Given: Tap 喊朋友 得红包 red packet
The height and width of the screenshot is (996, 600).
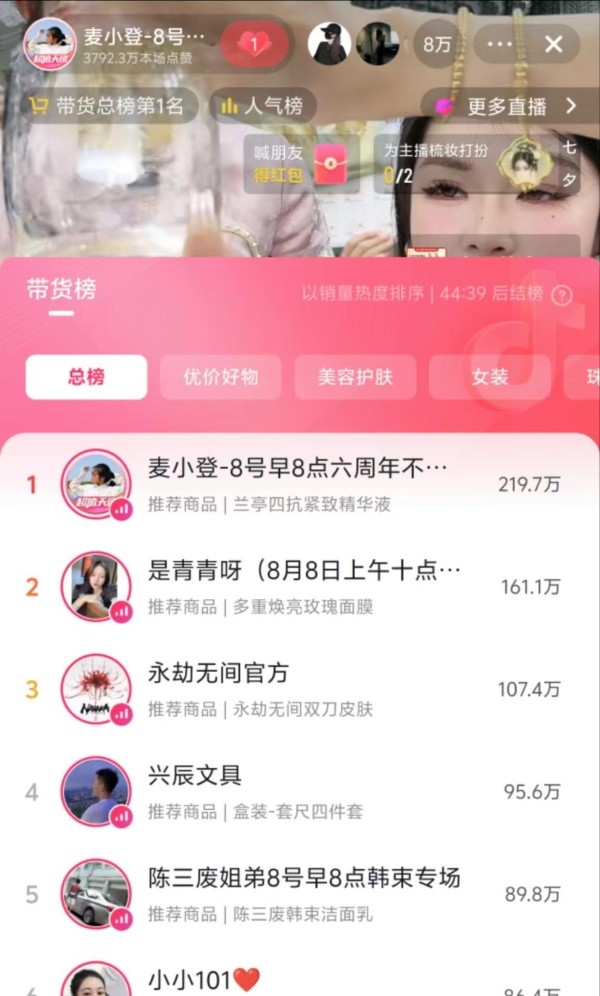Looking at the screenshot, I should point(296,165).
